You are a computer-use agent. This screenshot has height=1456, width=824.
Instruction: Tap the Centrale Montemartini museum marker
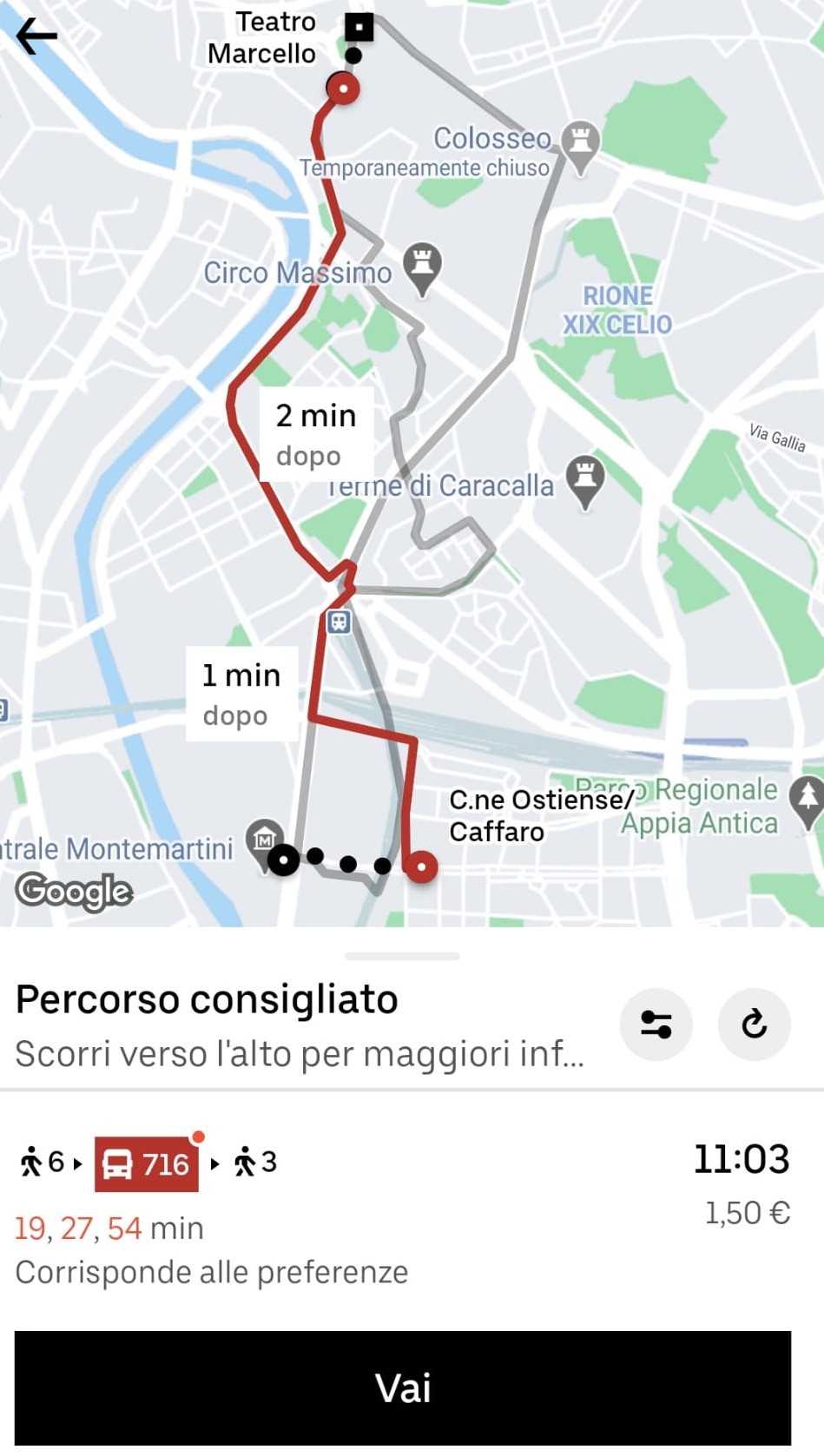(x=264, y=839)
